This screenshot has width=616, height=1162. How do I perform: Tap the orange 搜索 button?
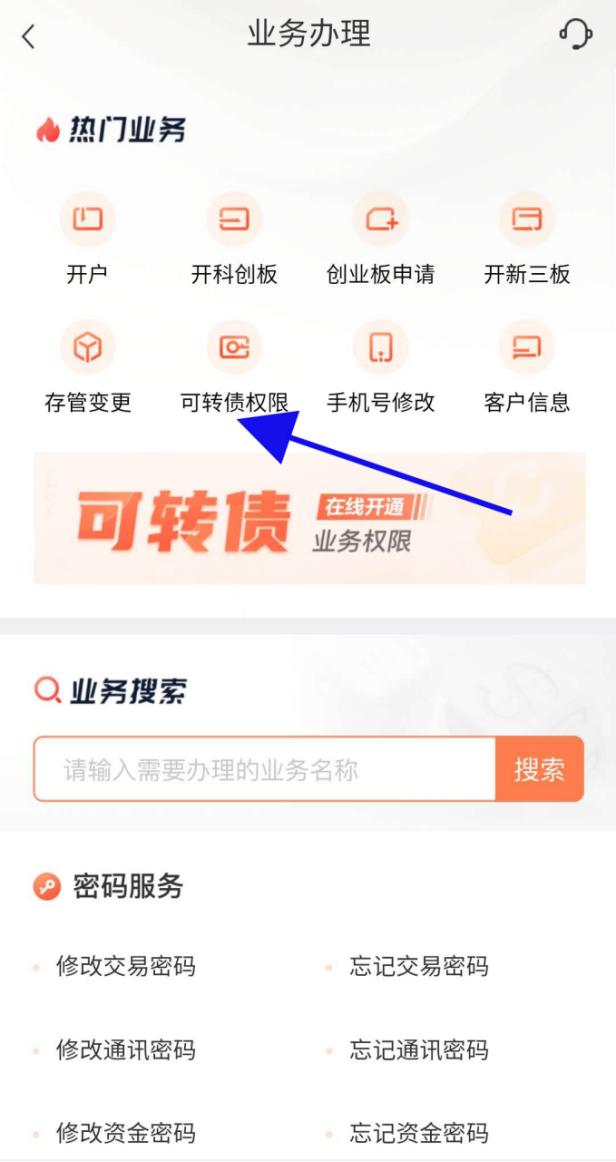[540, 768]
